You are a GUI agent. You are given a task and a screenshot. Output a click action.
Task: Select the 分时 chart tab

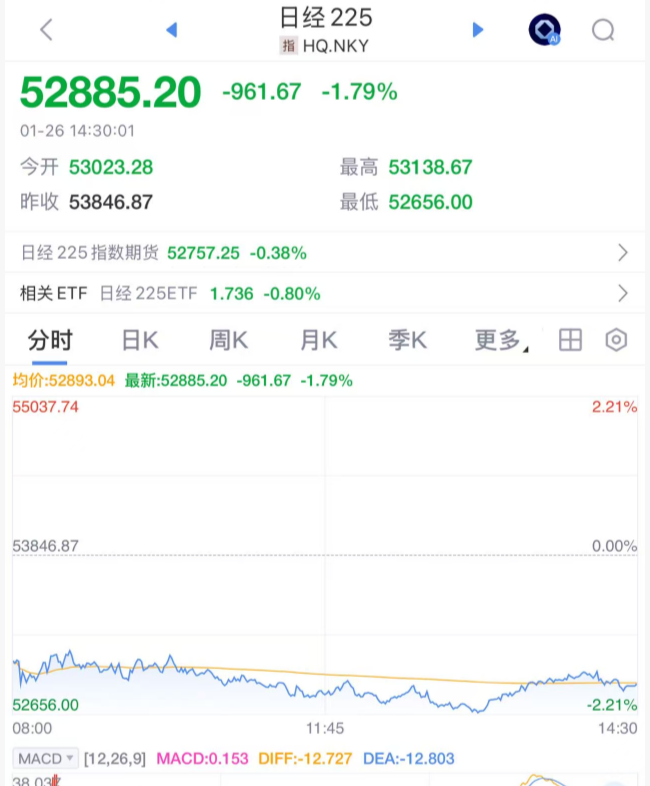pos(49,340)
